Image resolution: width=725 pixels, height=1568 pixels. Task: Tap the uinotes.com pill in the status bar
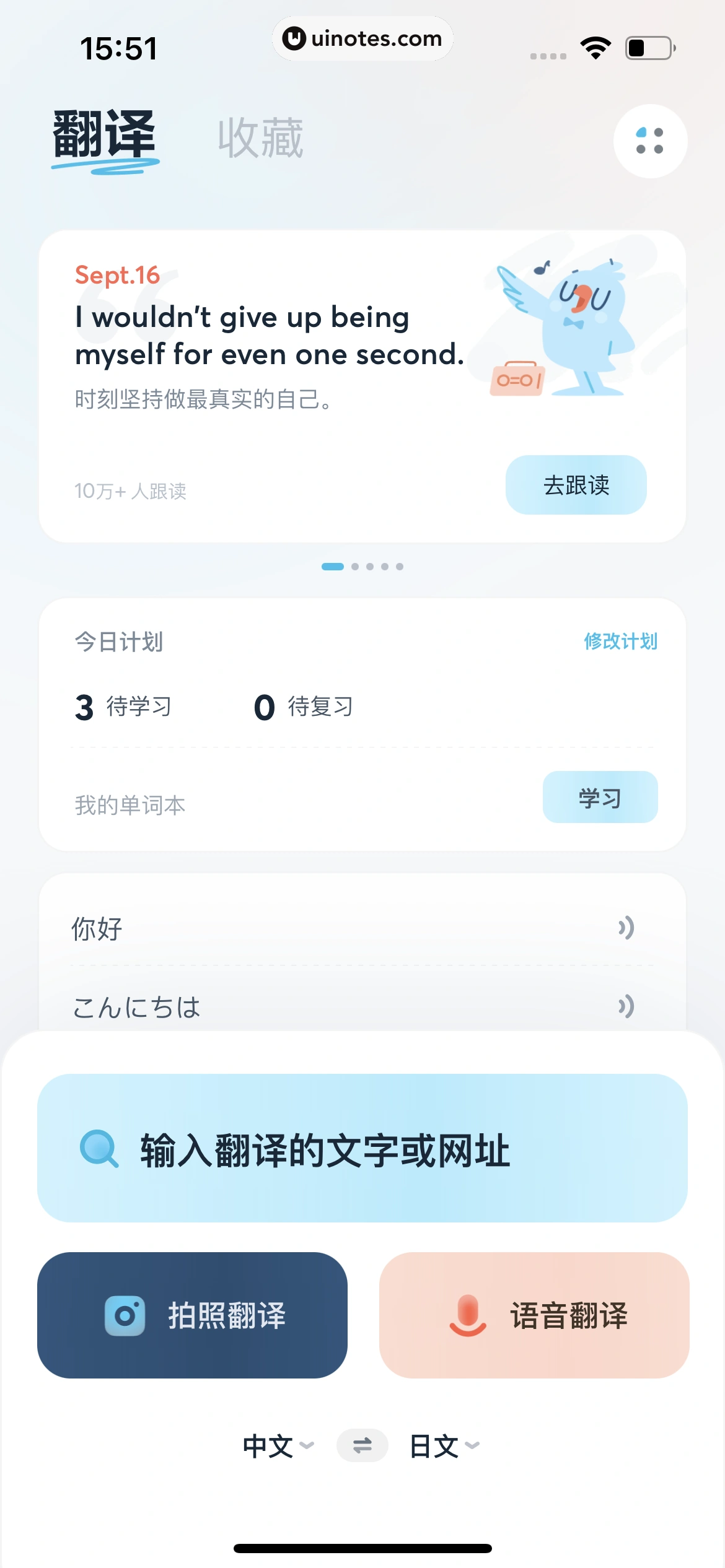coord(362,38)
